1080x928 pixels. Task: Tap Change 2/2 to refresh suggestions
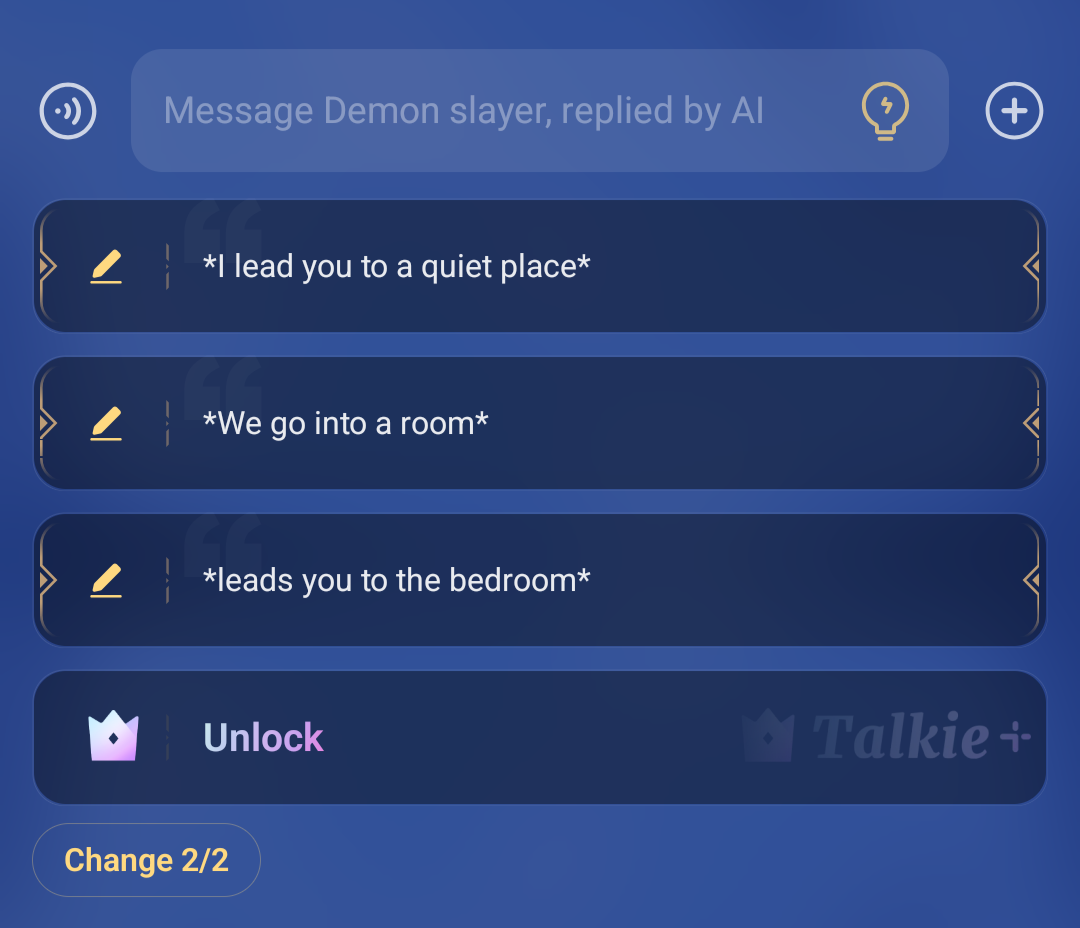click(147, 860)
